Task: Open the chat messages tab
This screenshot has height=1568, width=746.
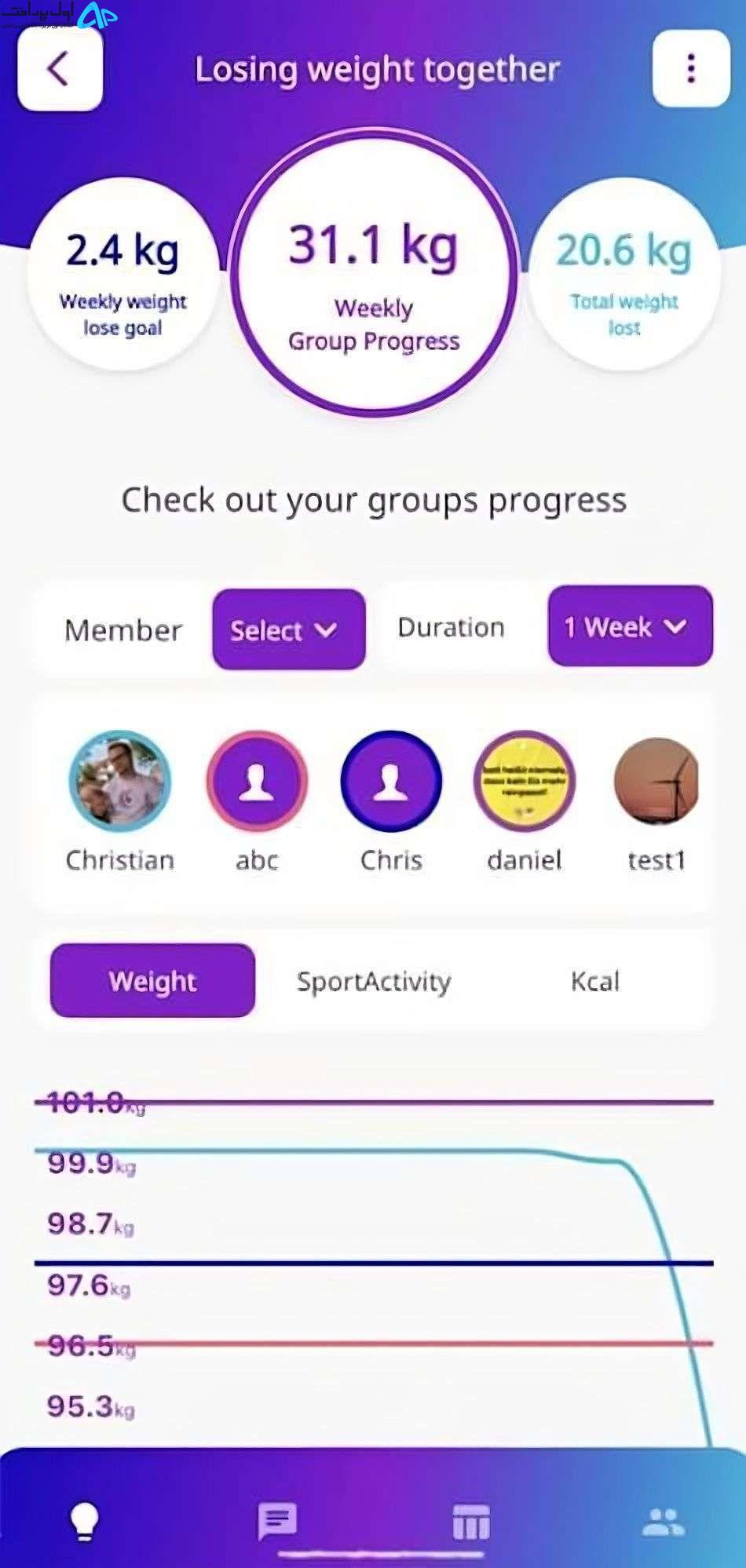Action: coord(277,1521)
